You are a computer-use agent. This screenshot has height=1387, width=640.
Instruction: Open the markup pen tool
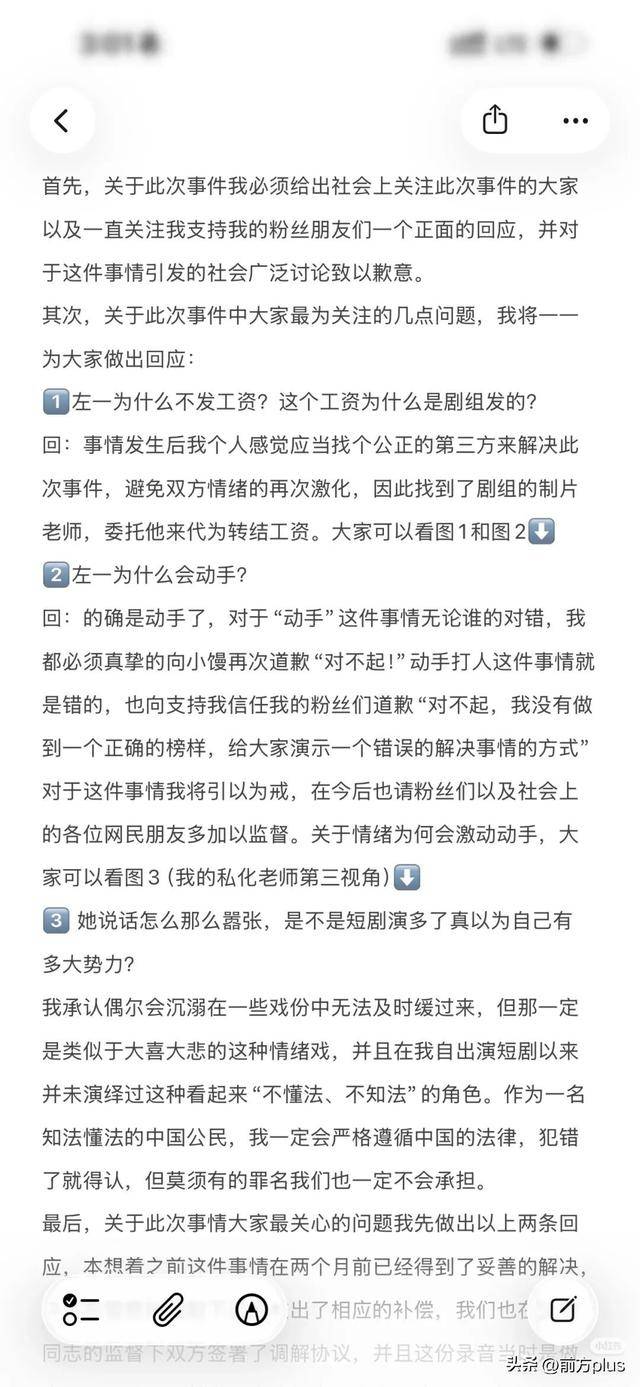[x=251, y=1309]
